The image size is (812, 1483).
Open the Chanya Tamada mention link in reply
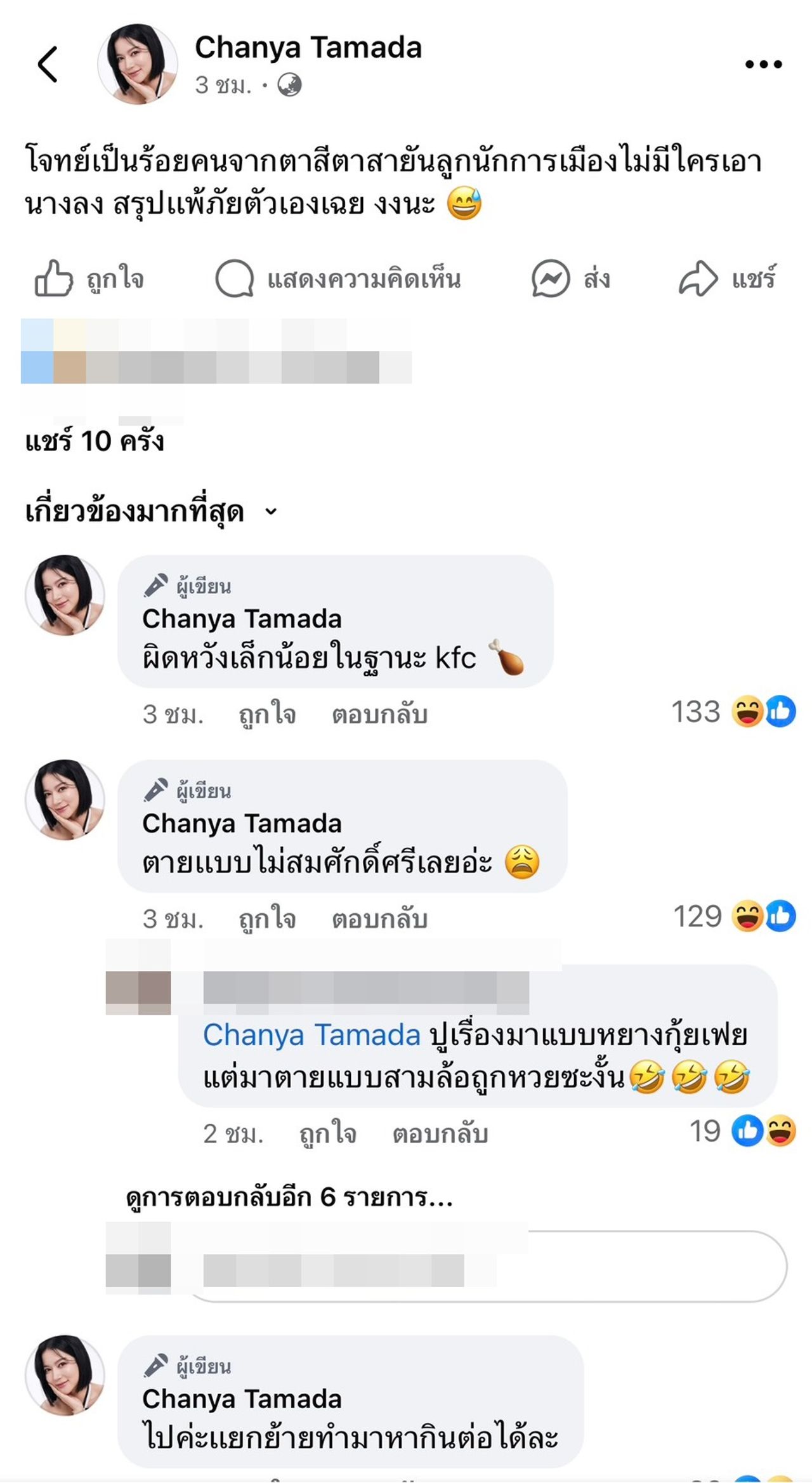click(311, 1035)
